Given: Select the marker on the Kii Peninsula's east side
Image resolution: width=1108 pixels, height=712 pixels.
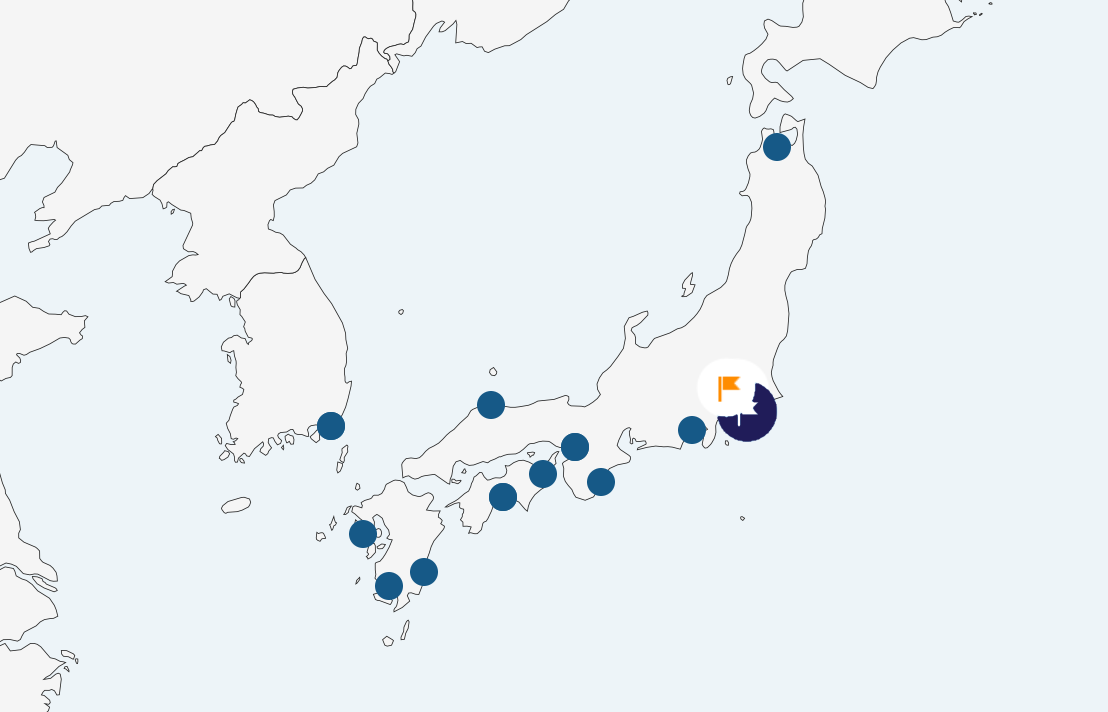Looking at the screenshot, I should pos(601,482).
